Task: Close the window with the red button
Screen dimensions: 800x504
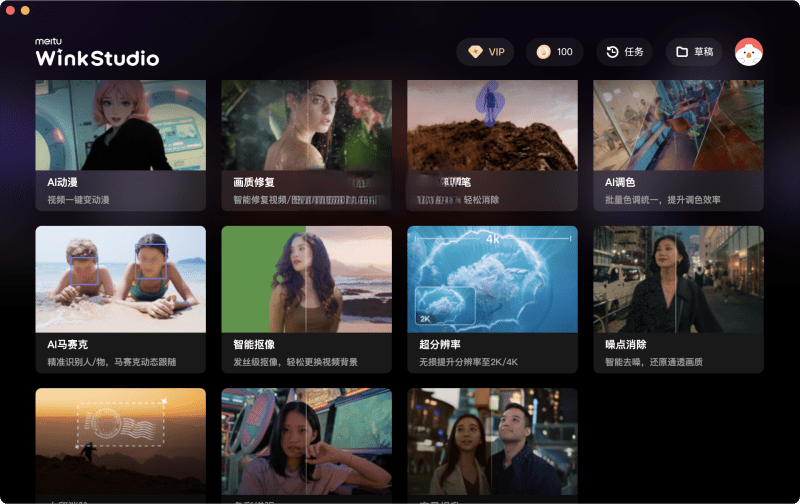Action: point(9,9)
